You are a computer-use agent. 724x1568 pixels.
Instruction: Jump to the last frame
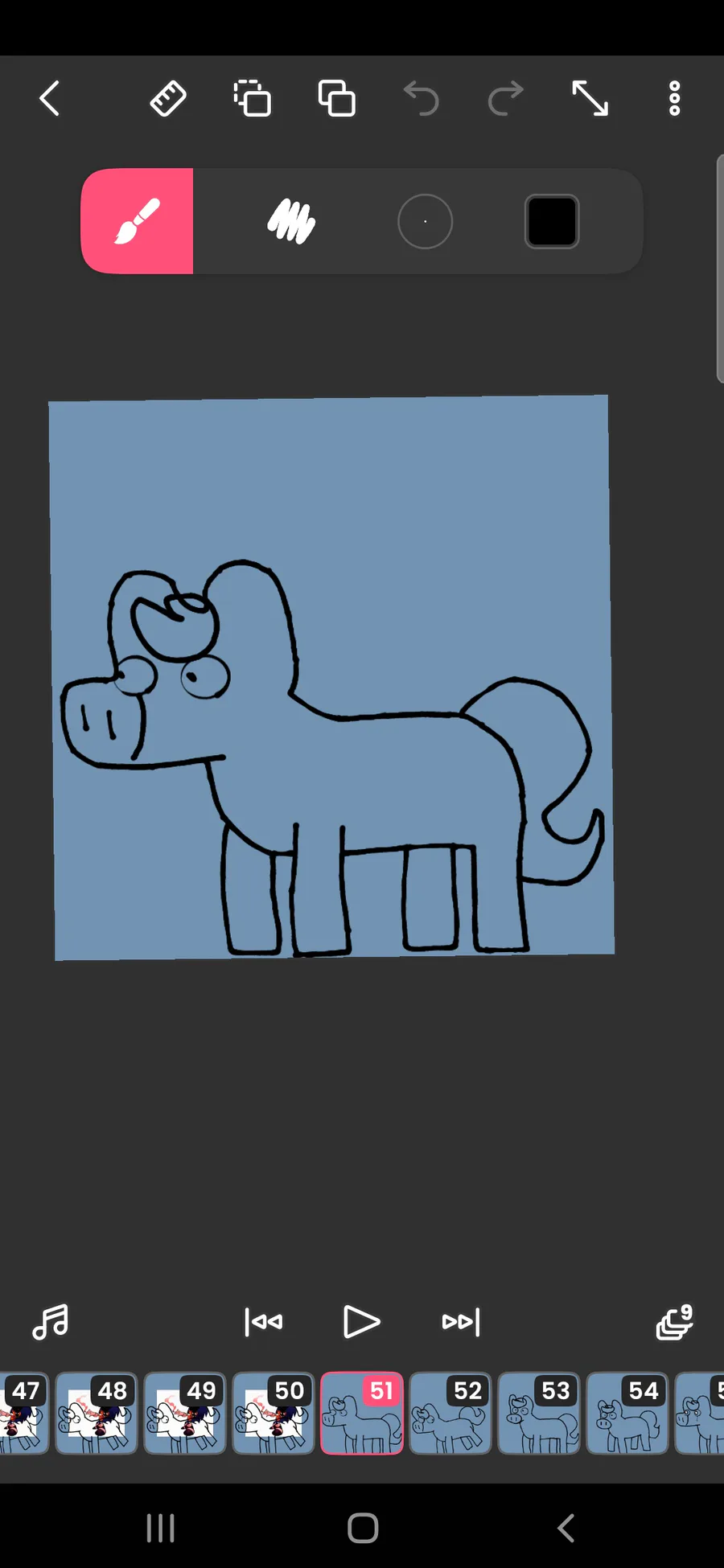point(461,1322)
